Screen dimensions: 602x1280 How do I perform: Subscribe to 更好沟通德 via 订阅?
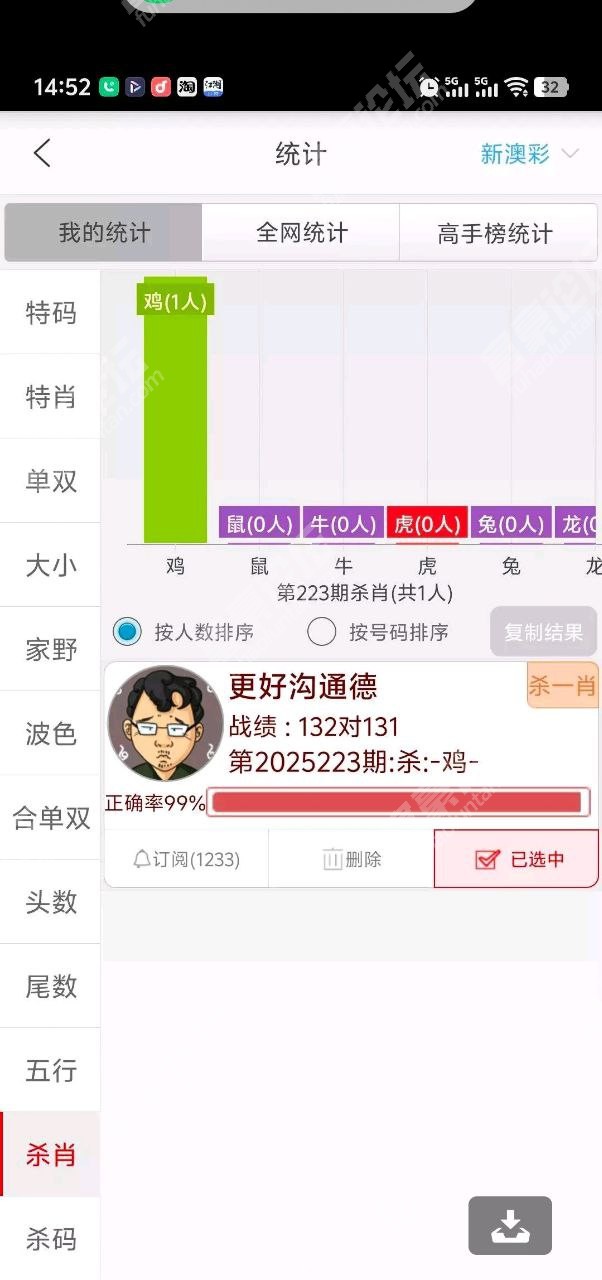[186, 859]
